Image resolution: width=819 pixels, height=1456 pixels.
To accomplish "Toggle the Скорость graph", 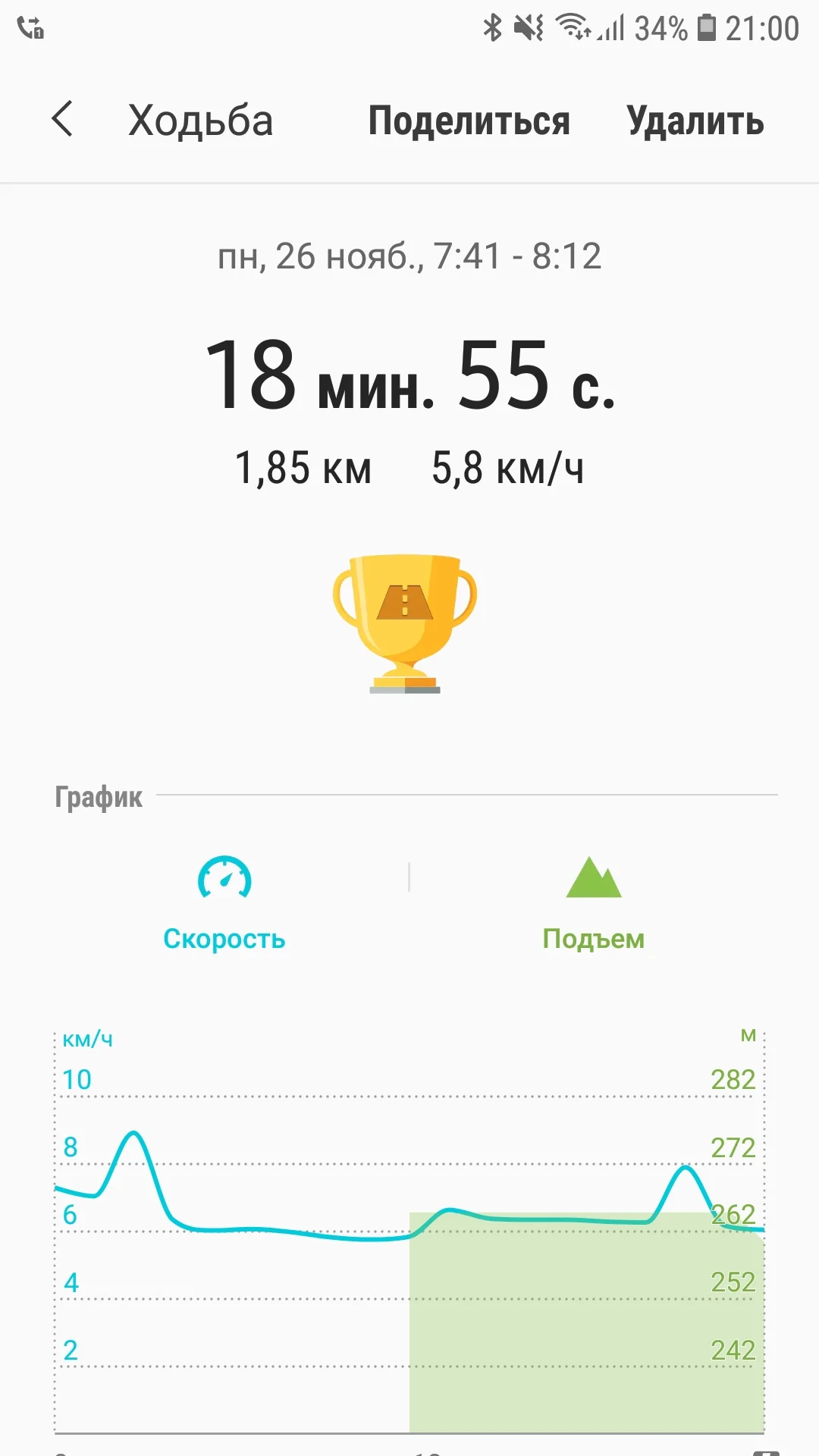I will coord(224,904).
